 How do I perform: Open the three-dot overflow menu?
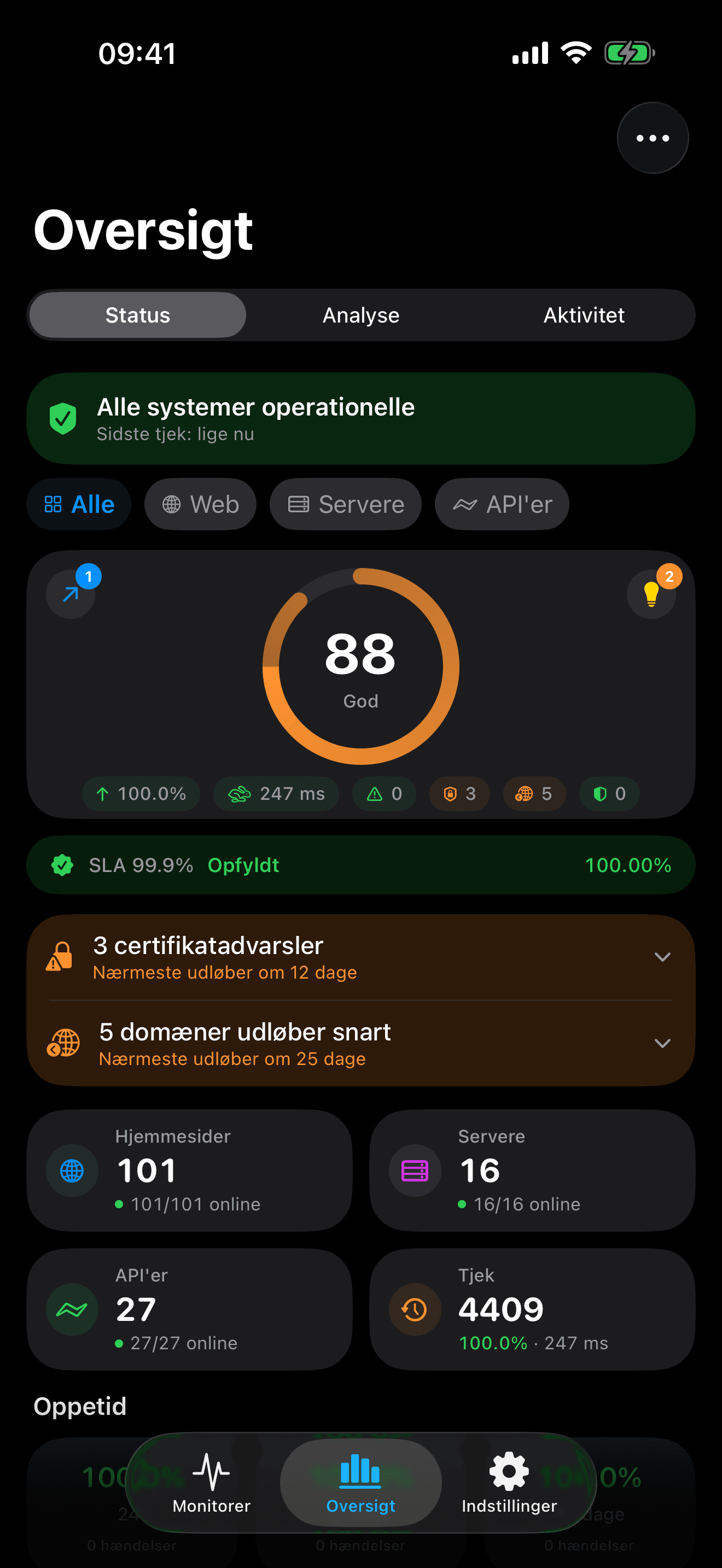(652, 138)
